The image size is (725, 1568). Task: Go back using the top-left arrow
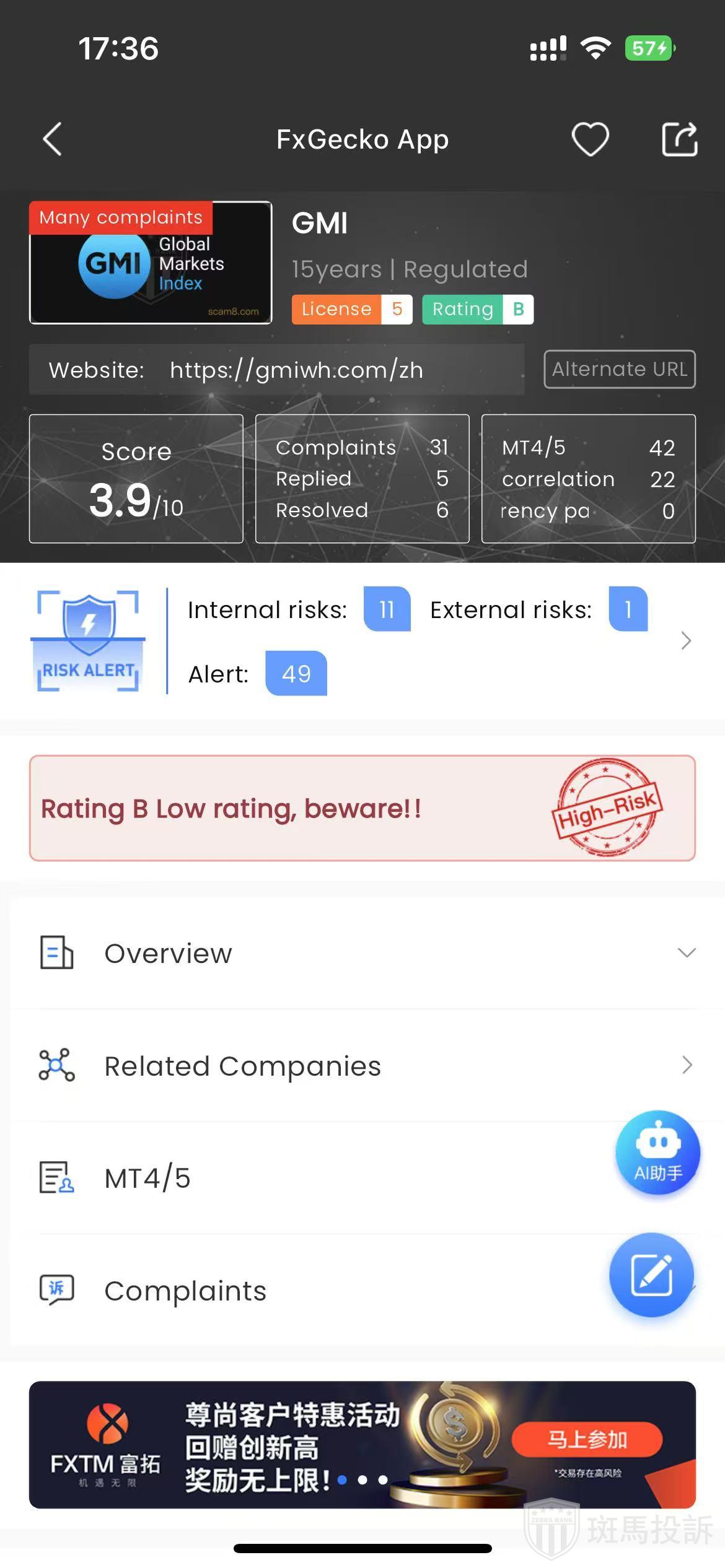coord(53,139)
